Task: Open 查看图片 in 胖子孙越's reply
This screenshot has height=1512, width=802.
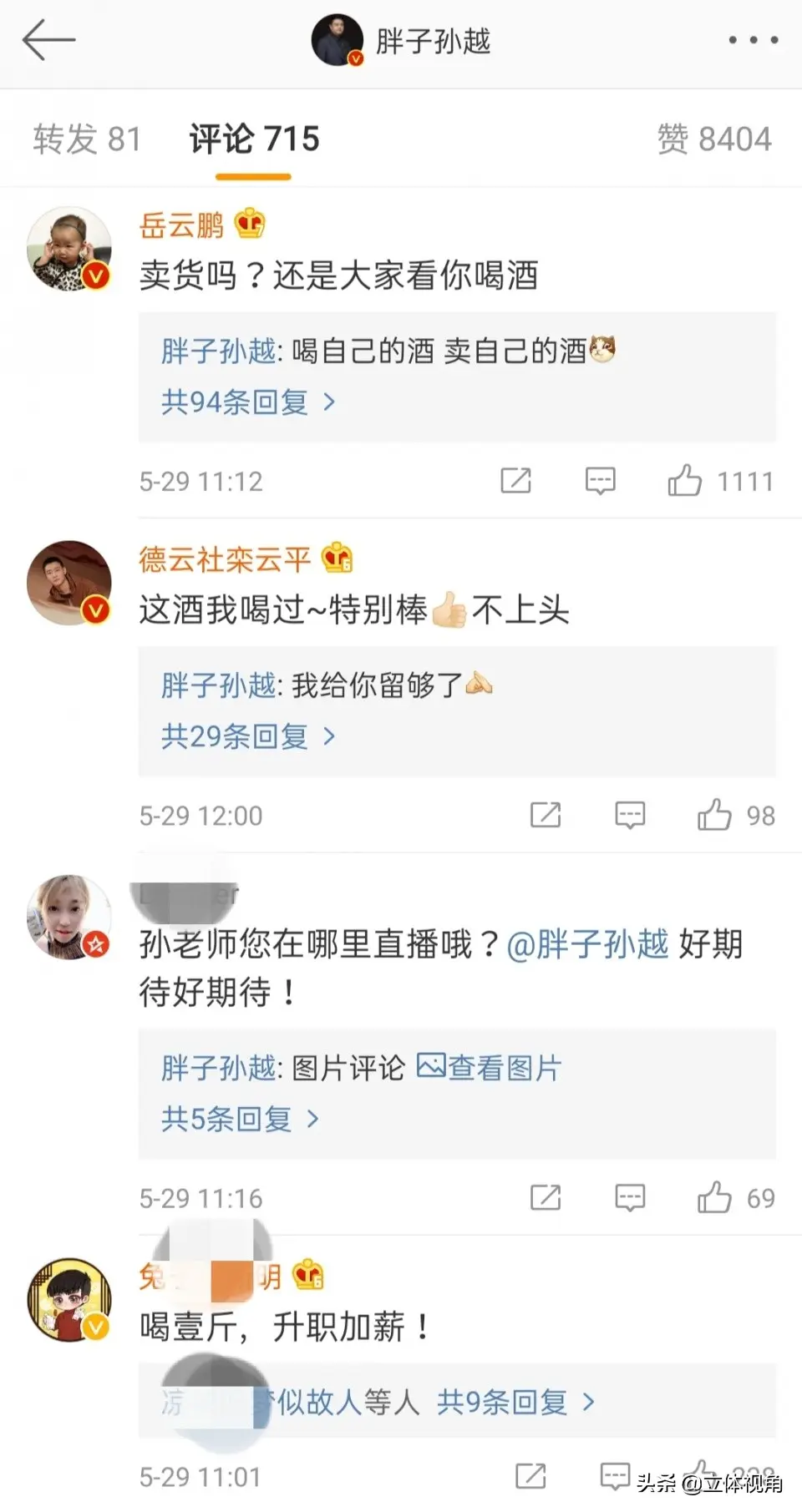Action: pos(490,1067)
